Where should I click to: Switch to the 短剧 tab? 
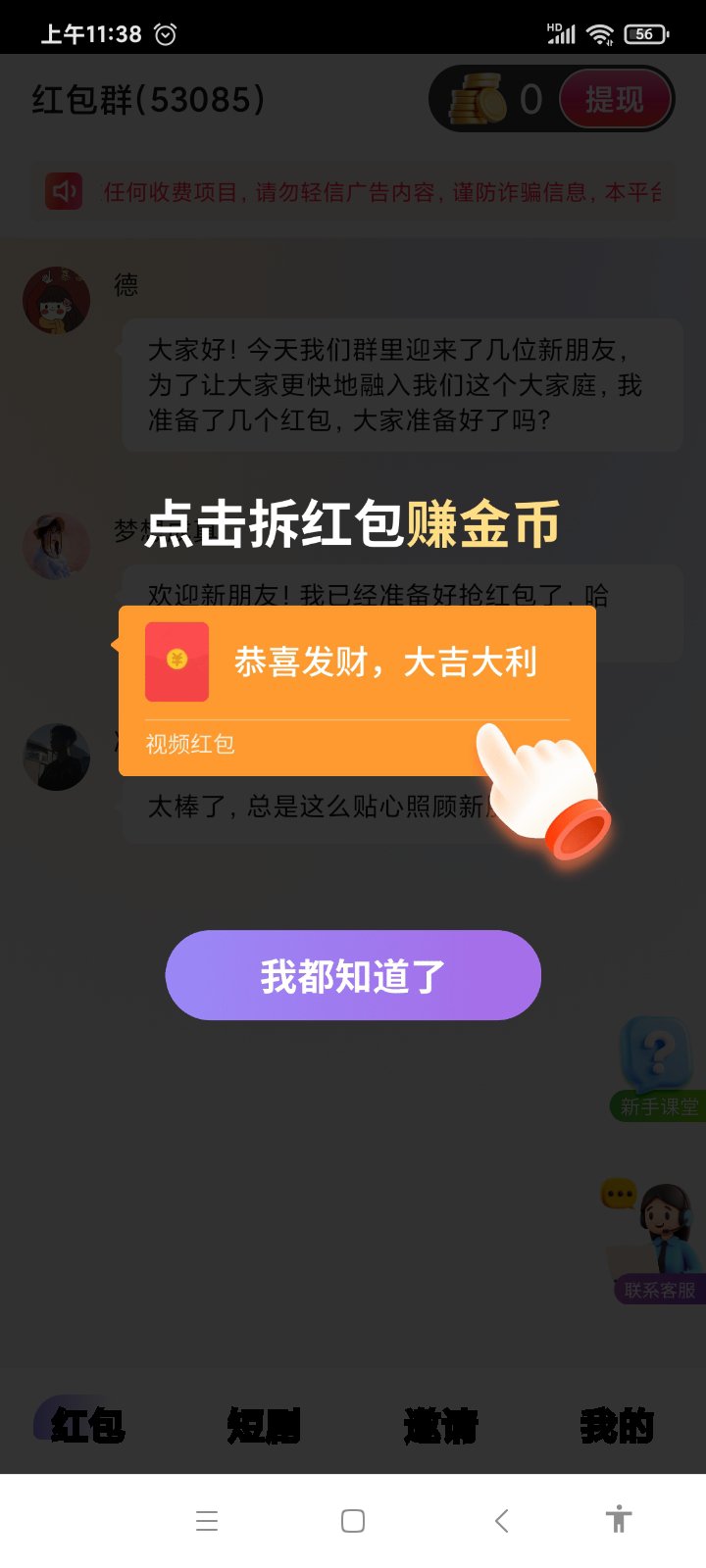tap(264, 1425)
